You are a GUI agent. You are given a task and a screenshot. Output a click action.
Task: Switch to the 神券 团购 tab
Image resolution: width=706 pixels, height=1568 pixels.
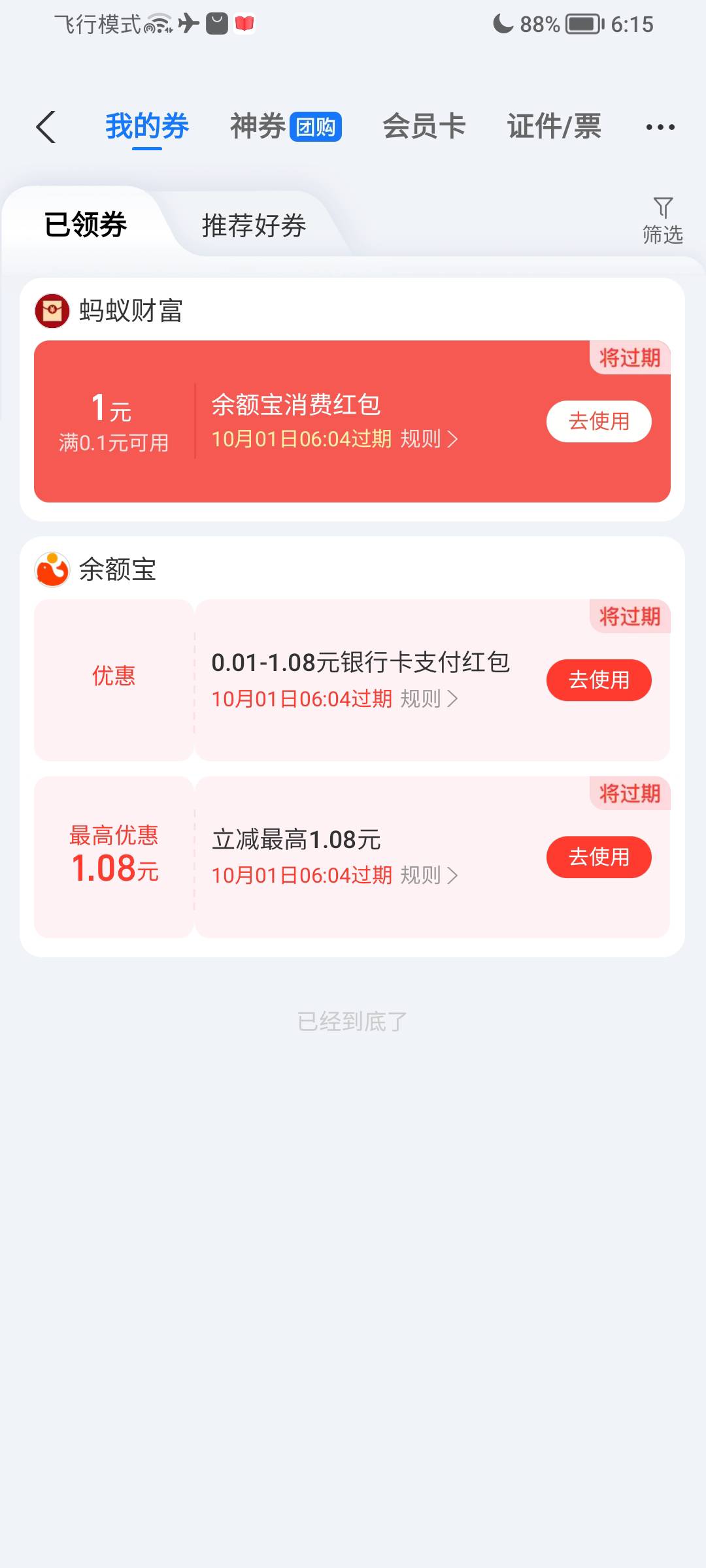pyautogui.click(x=286, y=127)
